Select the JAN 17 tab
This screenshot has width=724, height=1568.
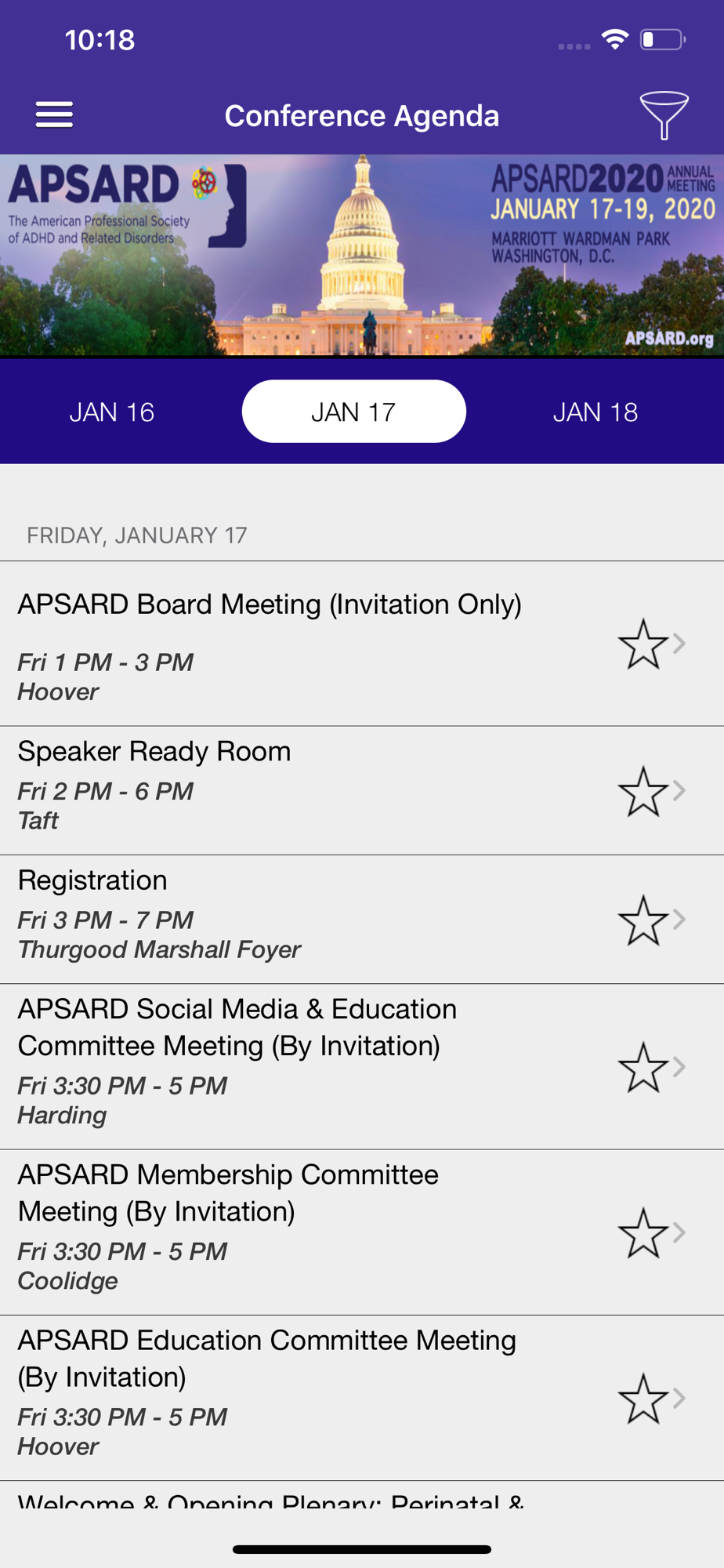(354, 412)
